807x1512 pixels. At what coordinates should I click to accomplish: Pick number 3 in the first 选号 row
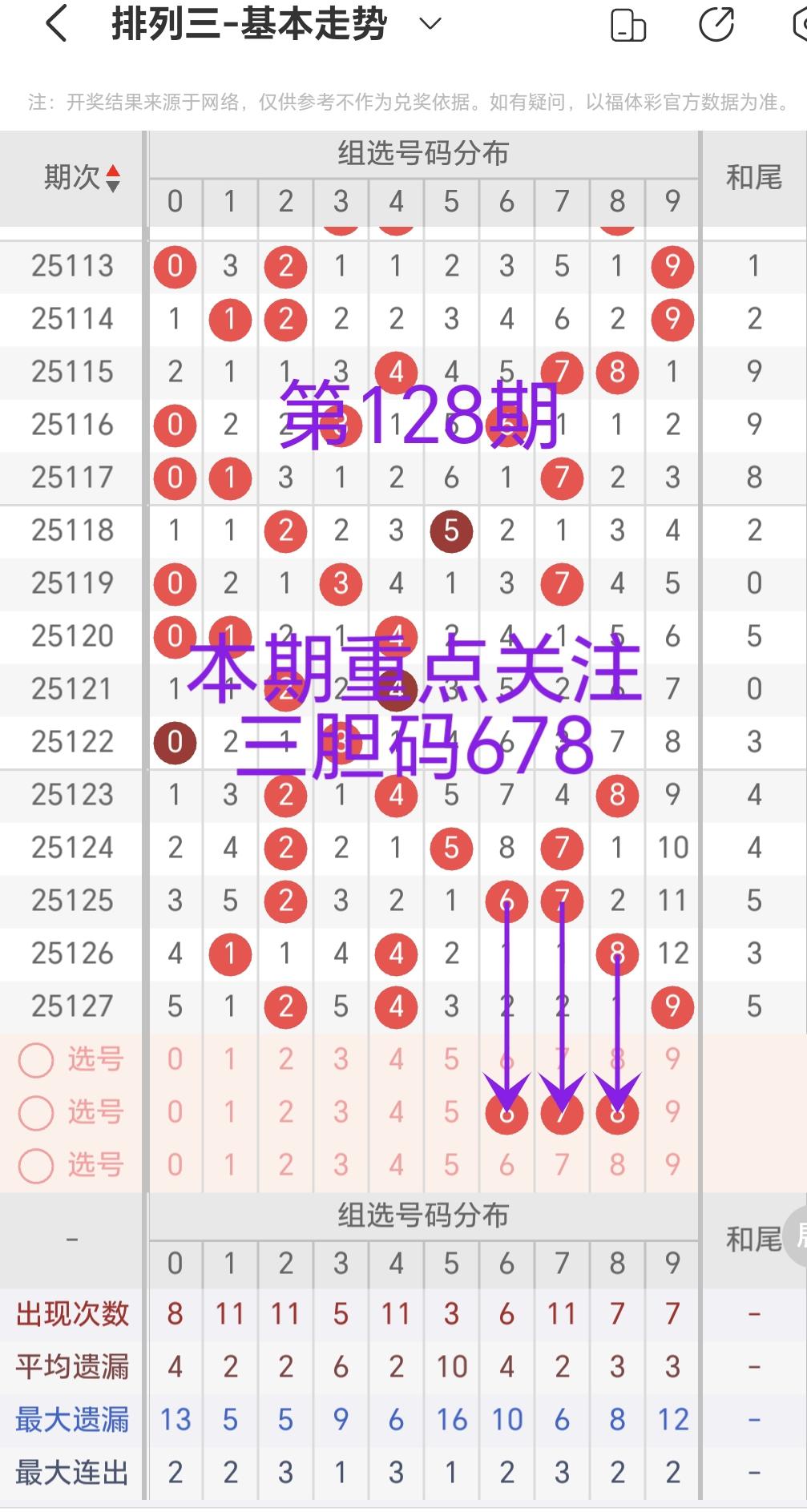pos(341,1059)
